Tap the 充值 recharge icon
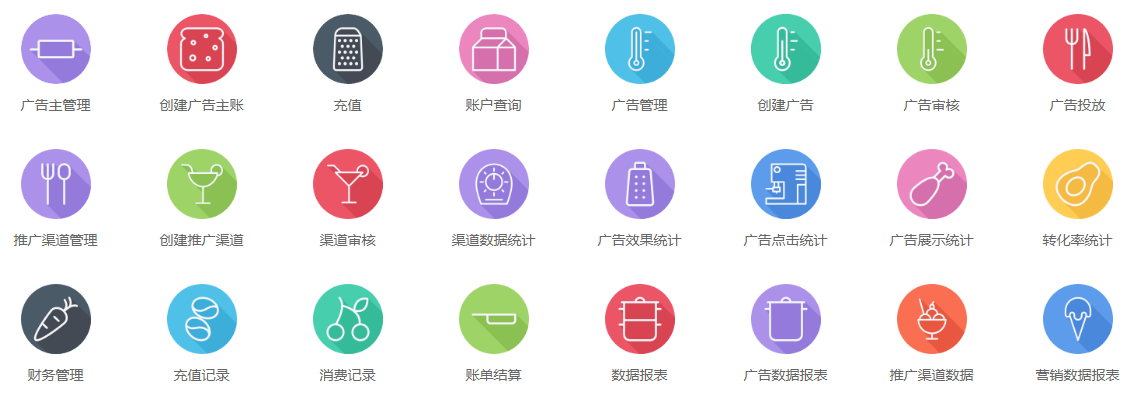The width and height of the screenshot is (1132, 409). point(348,49)
